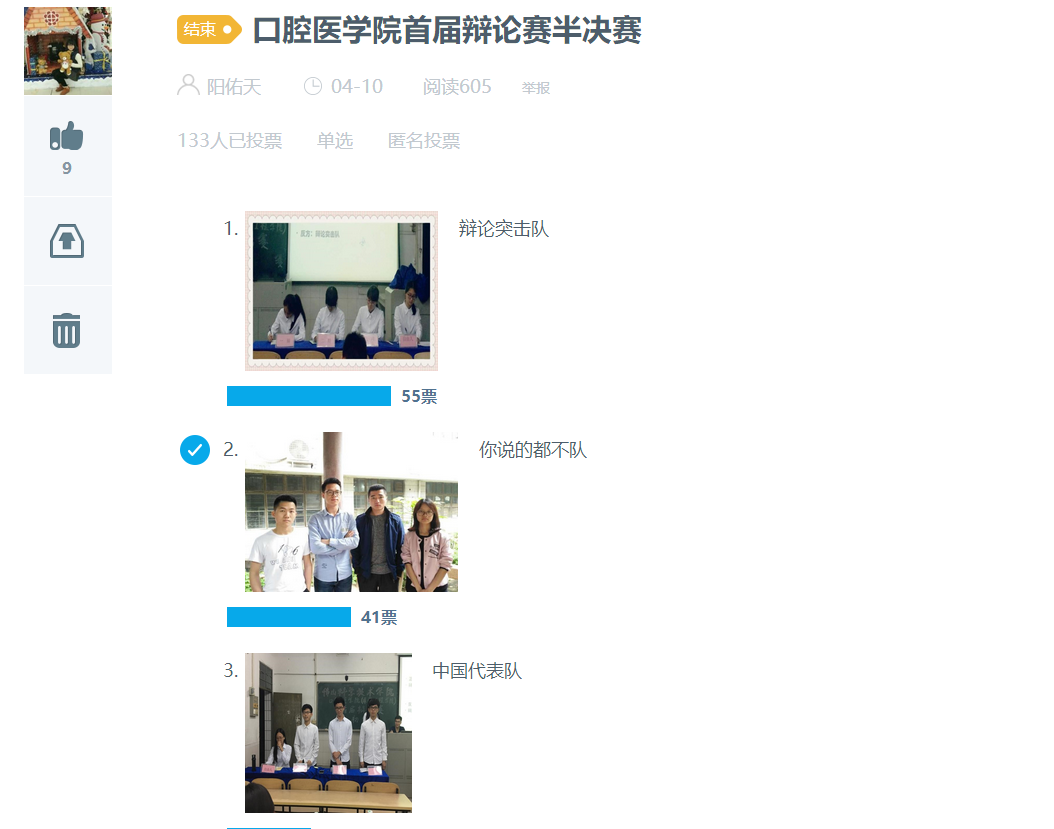Image resolution: width=1054 pixels, height=829 pixels.
Task: Open author 阳佑天's profile
Action: (x=233, y=87)
